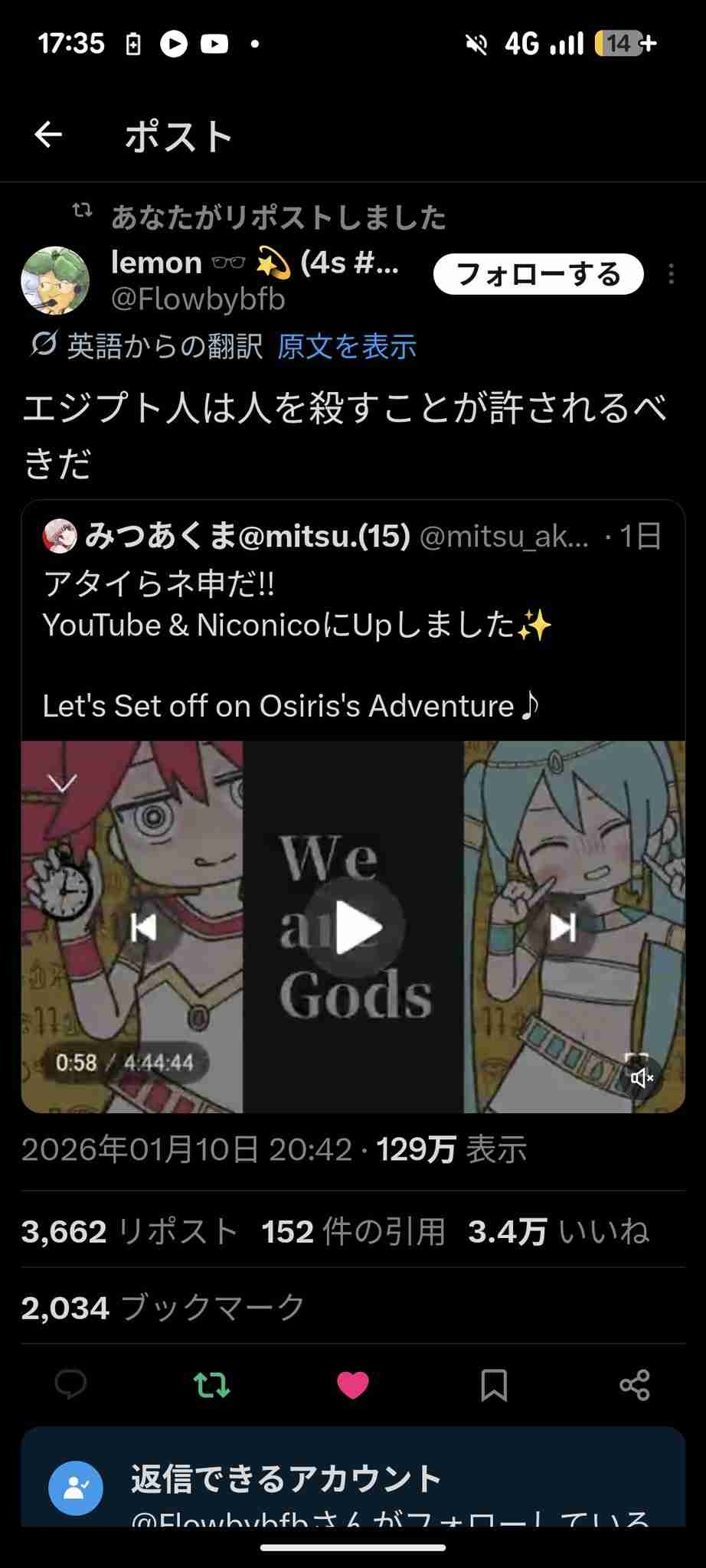Go back using the top arrow
The height and width of the screenshot is (1568, 706).
[x=48, y=135]
